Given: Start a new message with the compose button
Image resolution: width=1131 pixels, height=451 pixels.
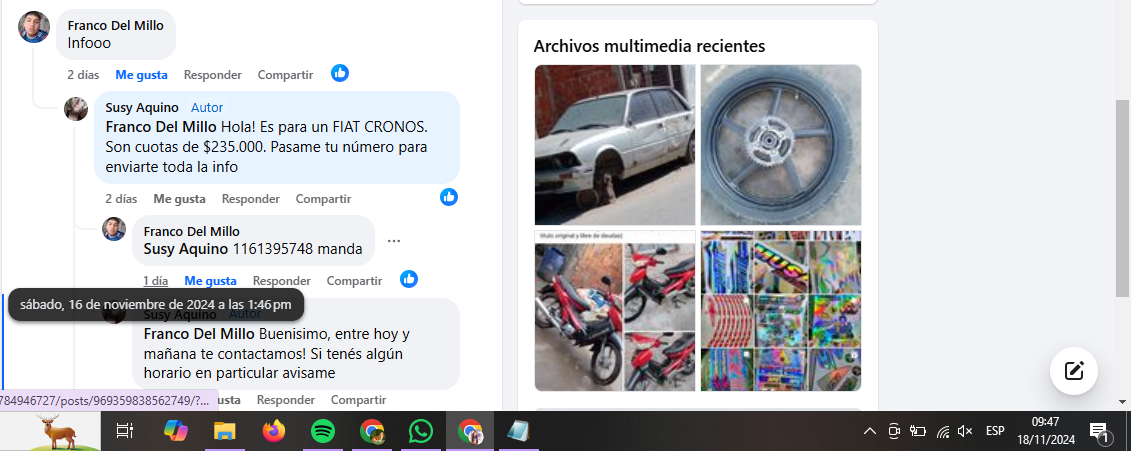Looking at the screenshot, I should tap(1074, 371).
